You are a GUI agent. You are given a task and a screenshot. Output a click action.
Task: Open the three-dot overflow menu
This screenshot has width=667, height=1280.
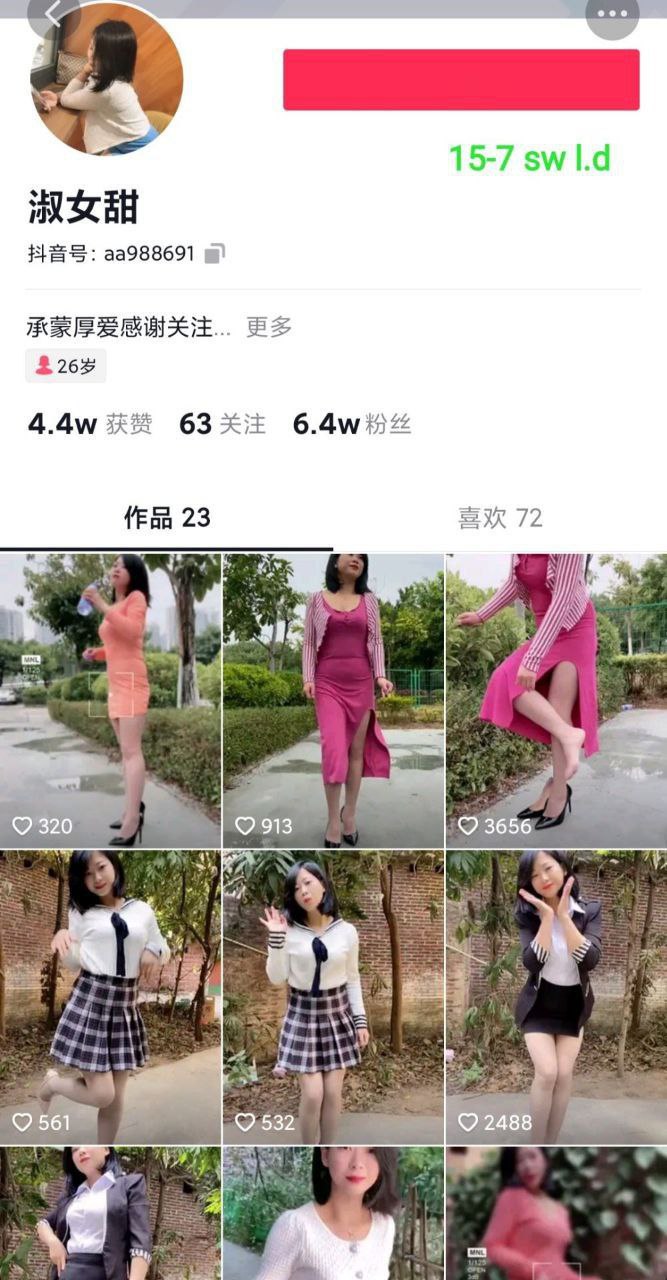612,14
